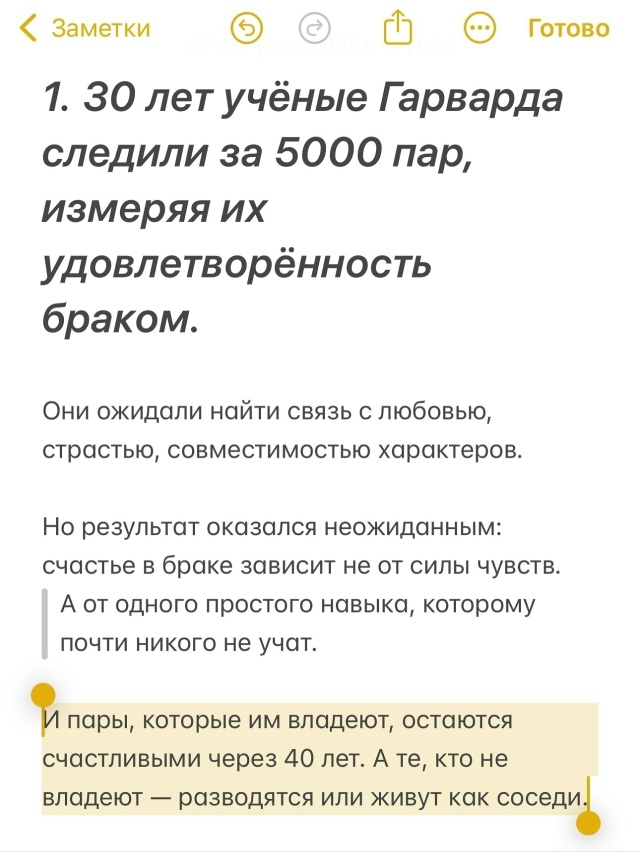Undo the last edit
This screenshot has width=640, height=852.
[x=246, y=28]
